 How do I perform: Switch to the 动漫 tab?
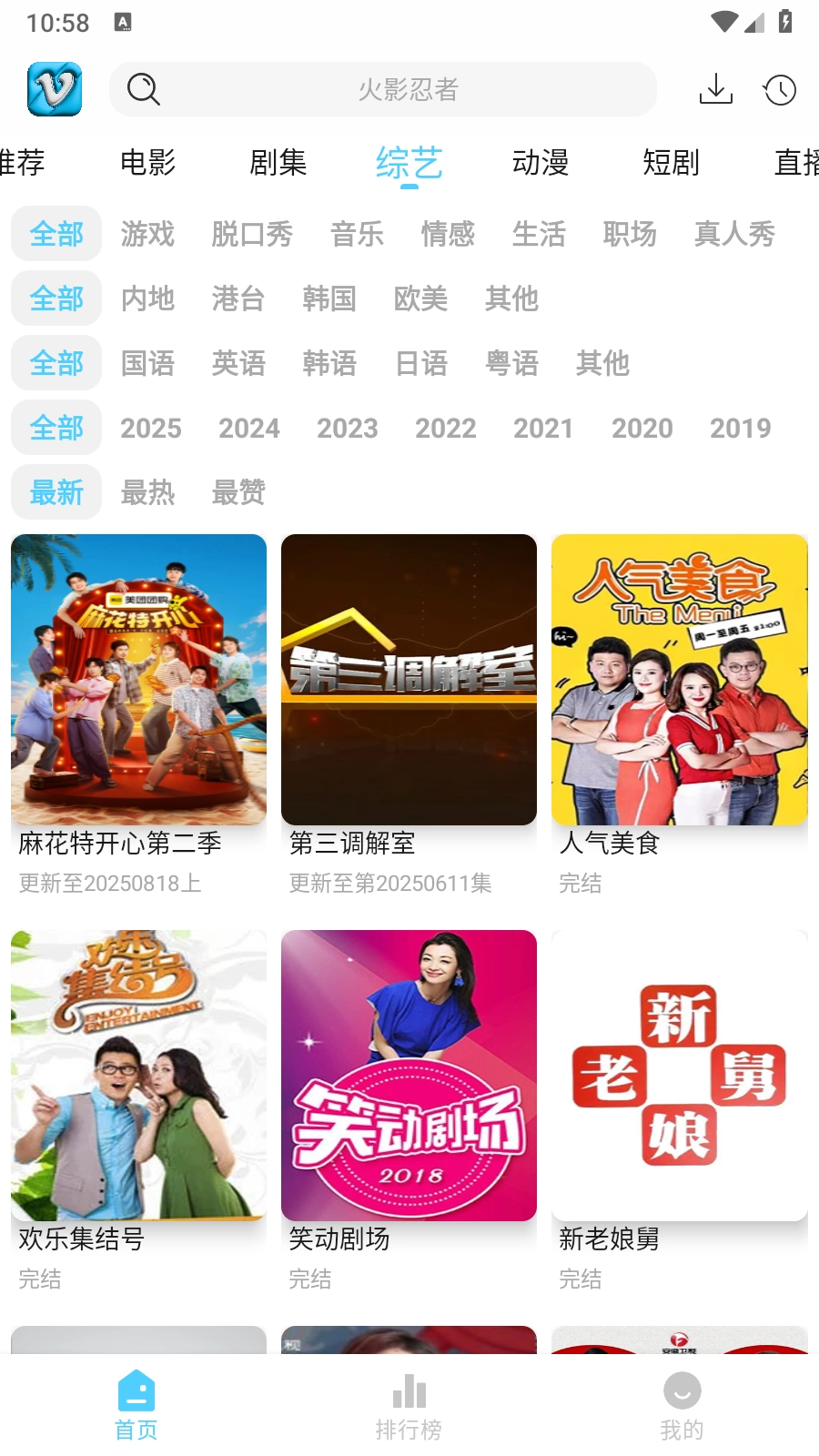coord(541,162)
